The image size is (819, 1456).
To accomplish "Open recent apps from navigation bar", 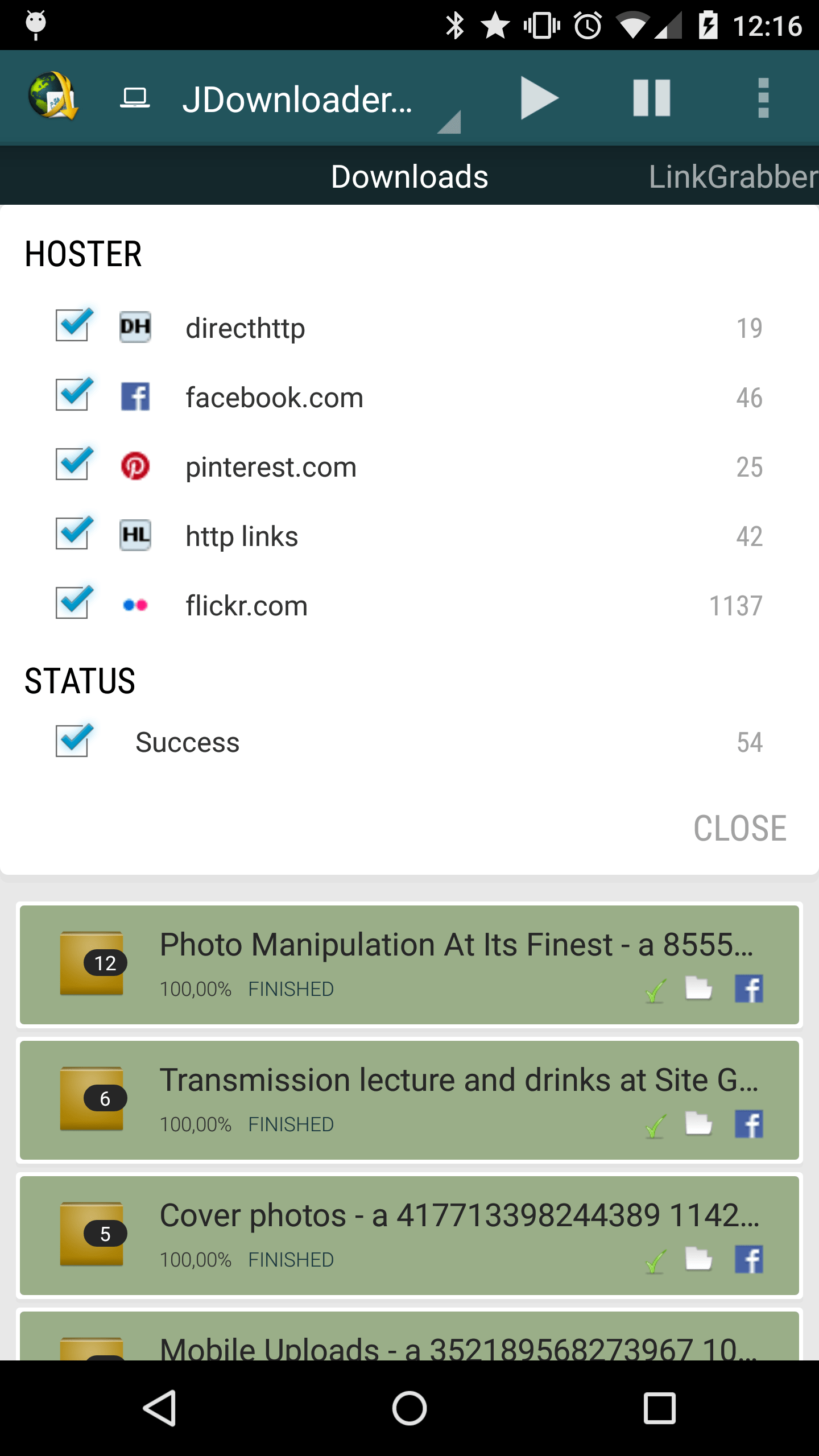I will [659, 1408].
